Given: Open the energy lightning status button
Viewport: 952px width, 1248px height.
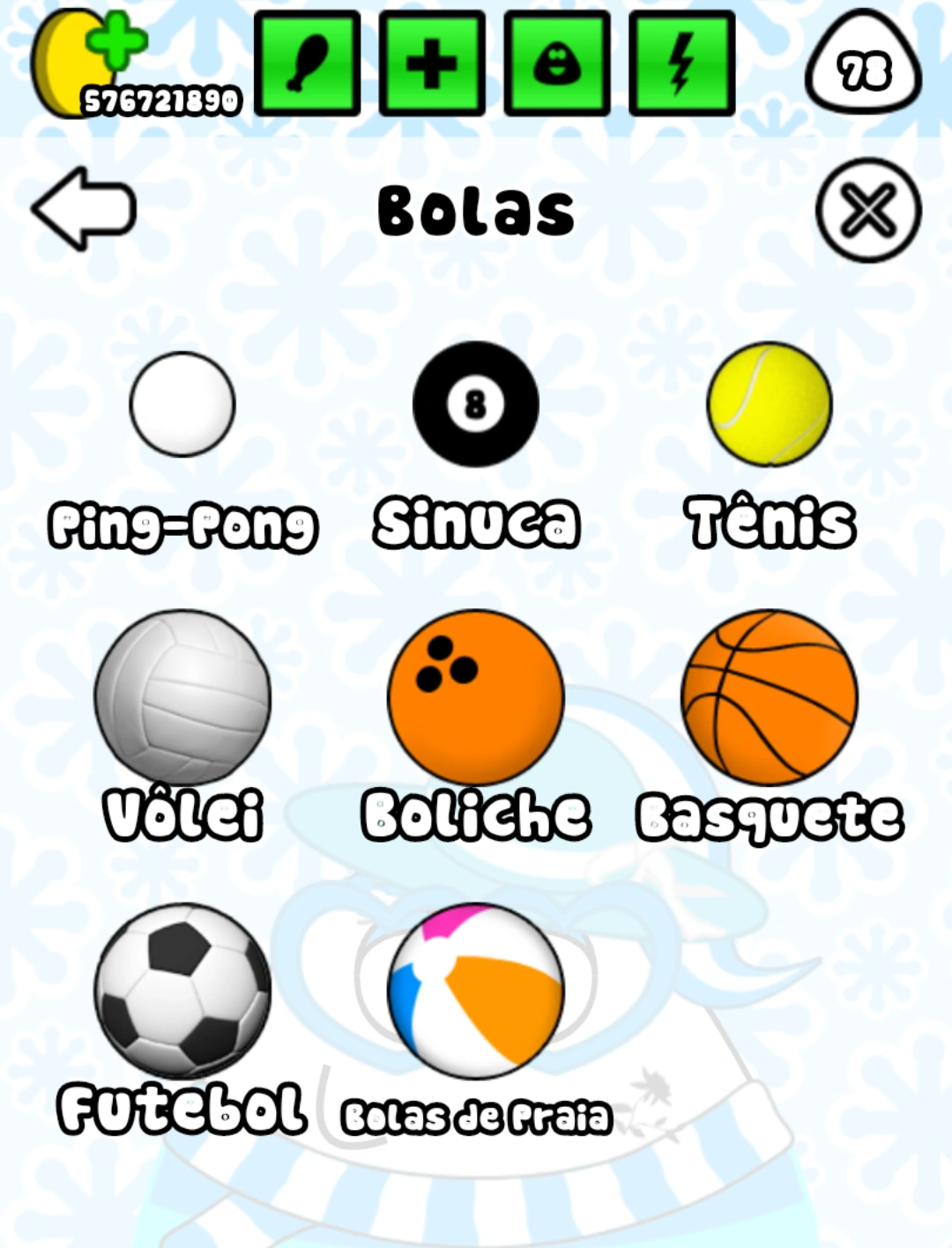Looking at the screenshot, I should pyautogui.click(x=681, y=63).
